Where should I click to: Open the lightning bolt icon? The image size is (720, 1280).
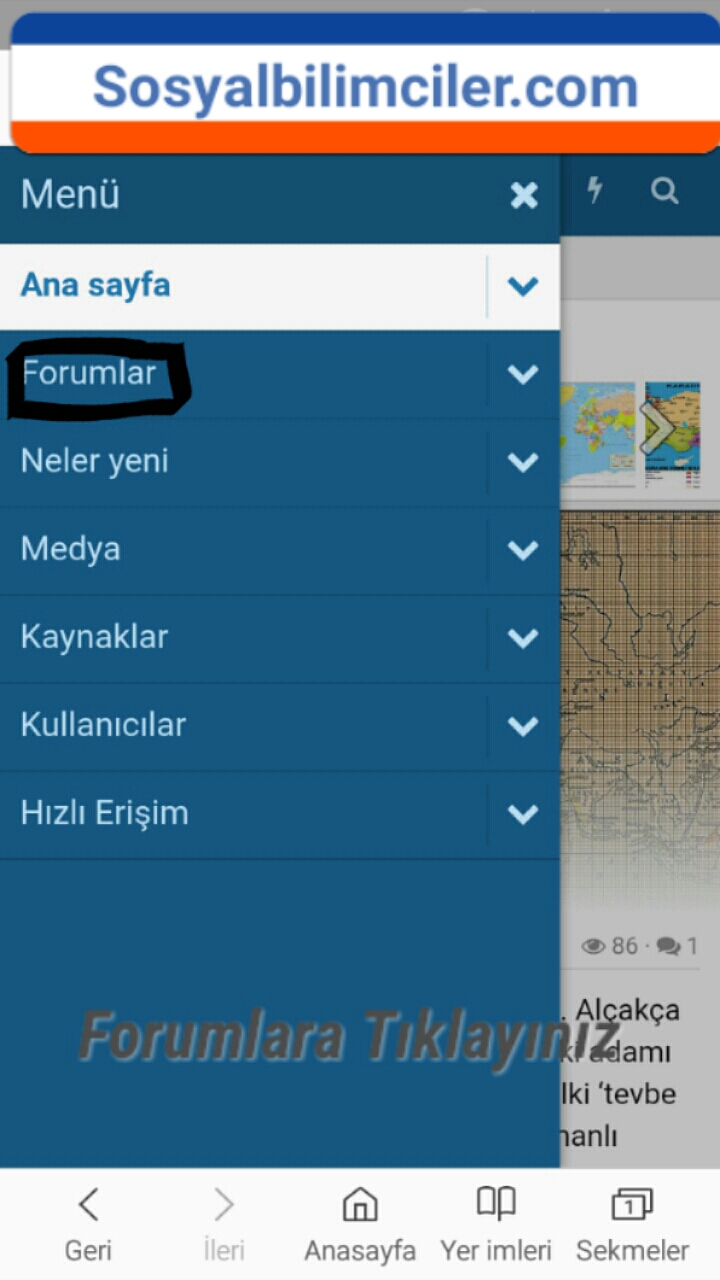tap(595, 190)
